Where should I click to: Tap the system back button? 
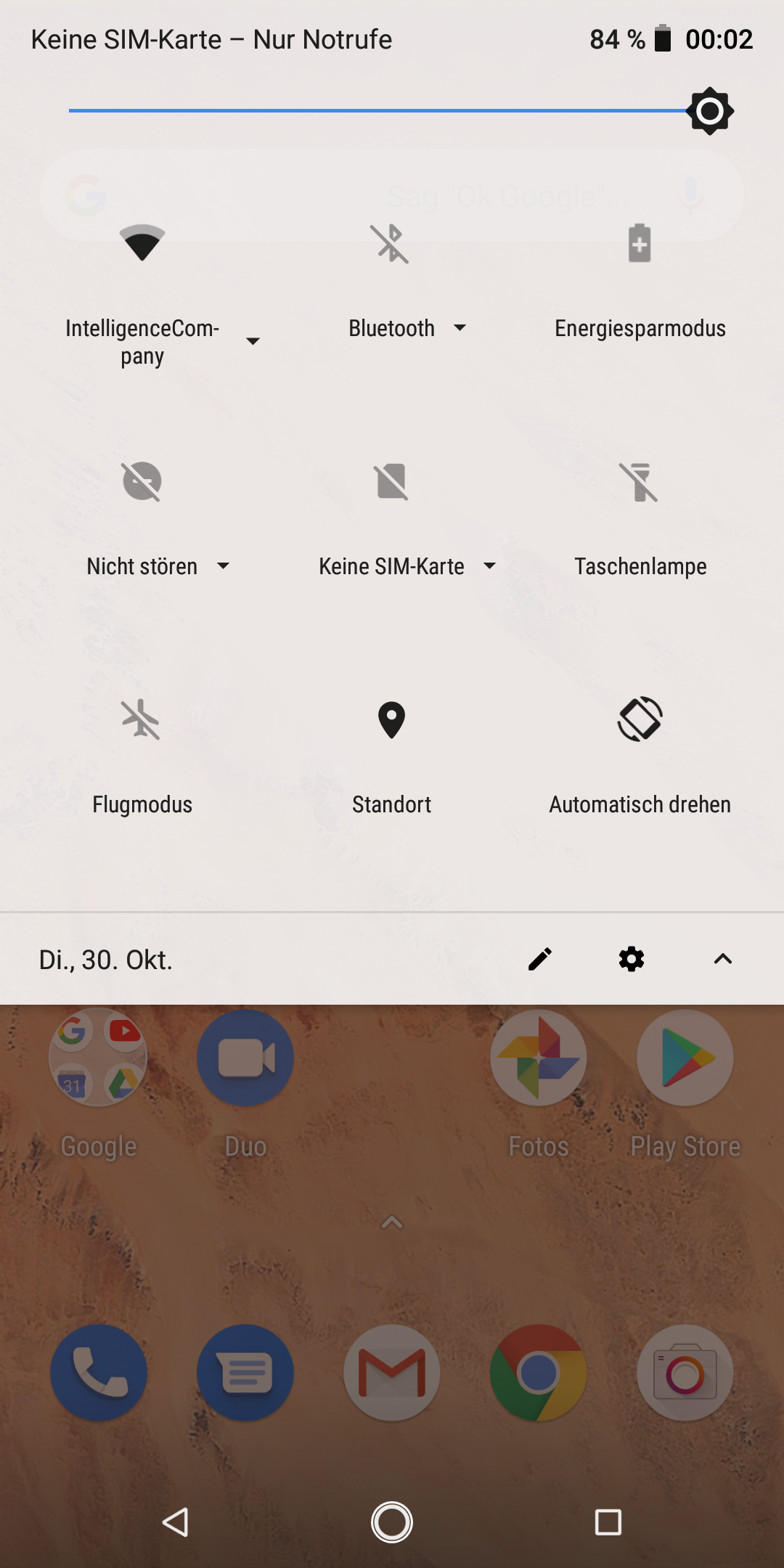point(176,1522)
